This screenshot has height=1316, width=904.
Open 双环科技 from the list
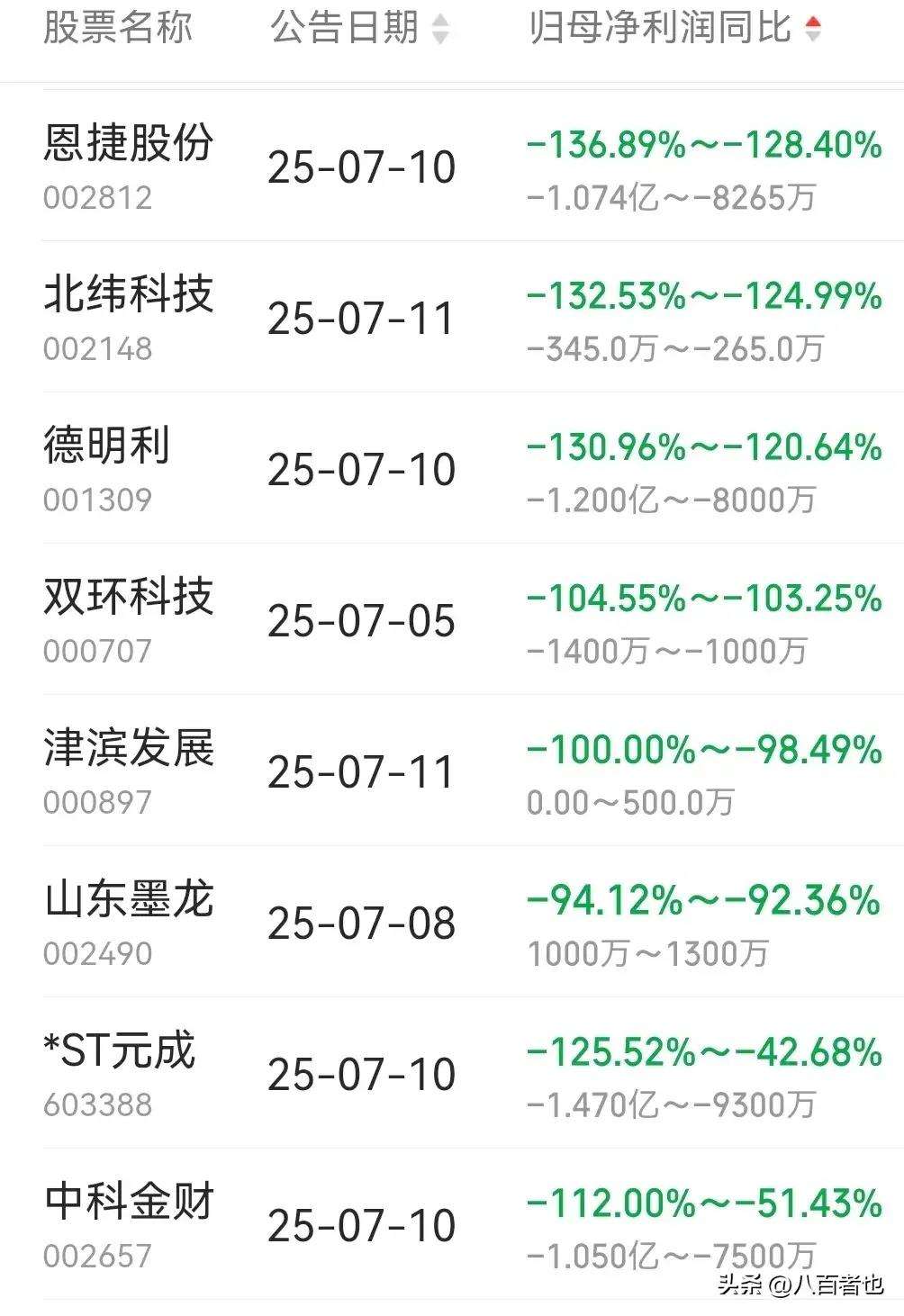point(131,598)
